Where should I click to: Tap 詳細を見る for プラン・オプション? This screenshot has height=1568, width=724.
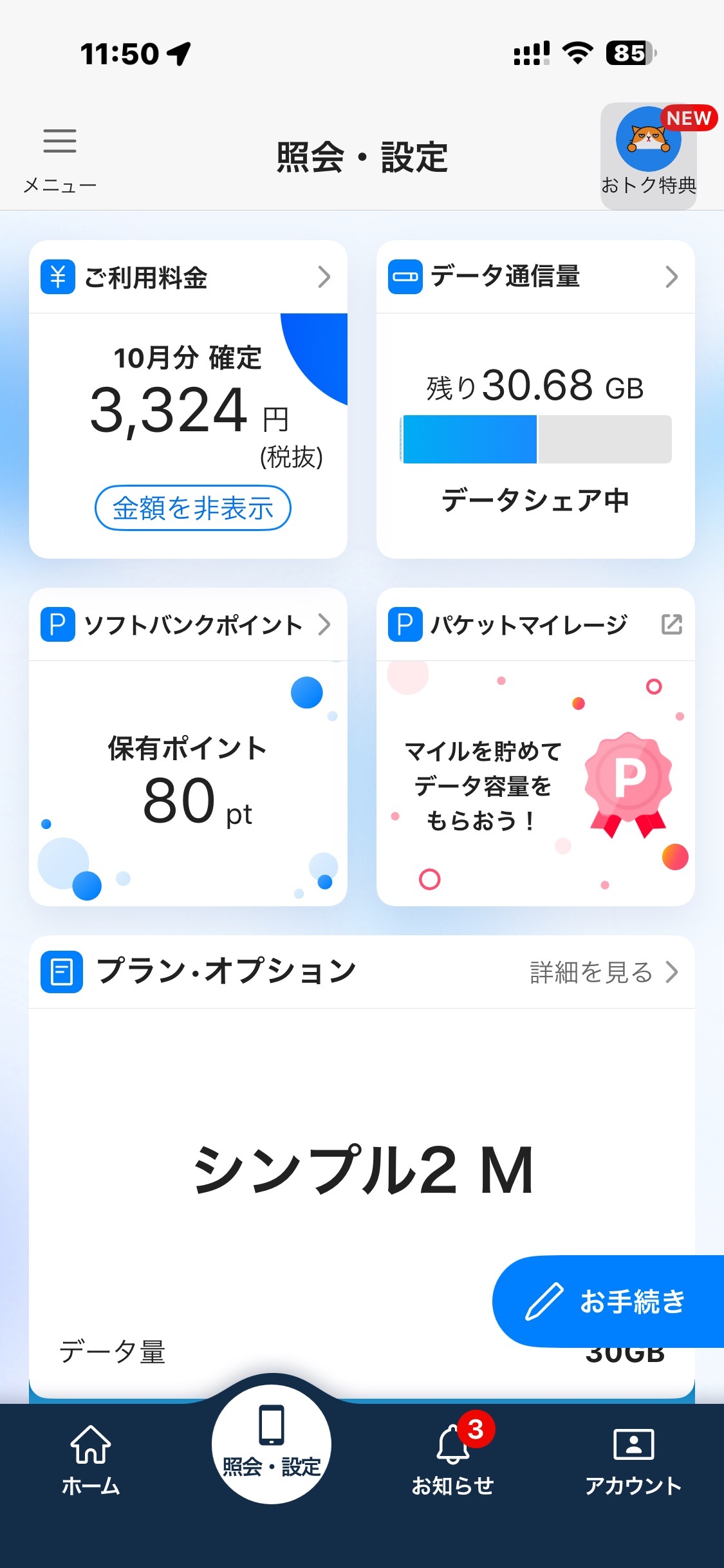tap(603, 972)
